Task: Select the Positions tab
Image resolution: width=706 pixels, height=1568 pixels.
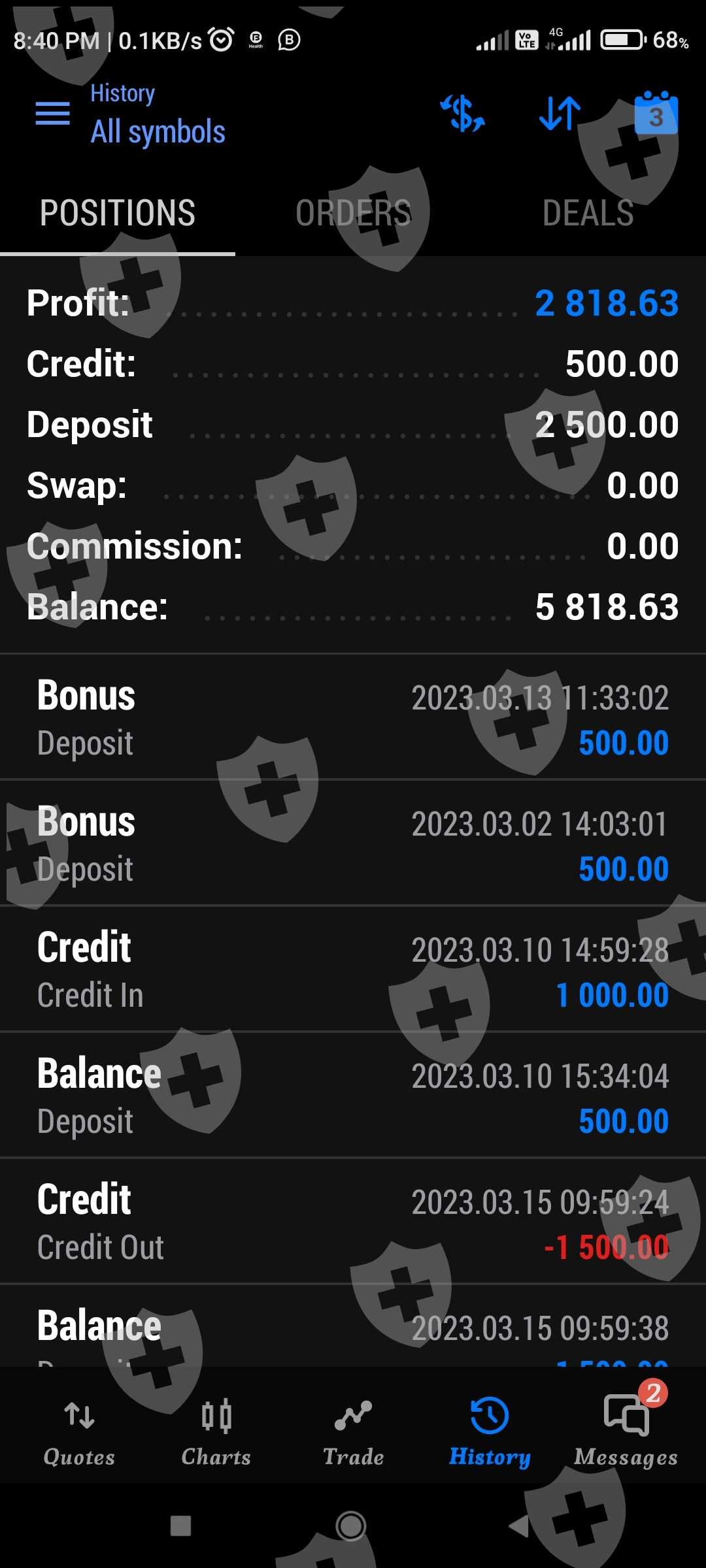Action: (x=118, y=213)
